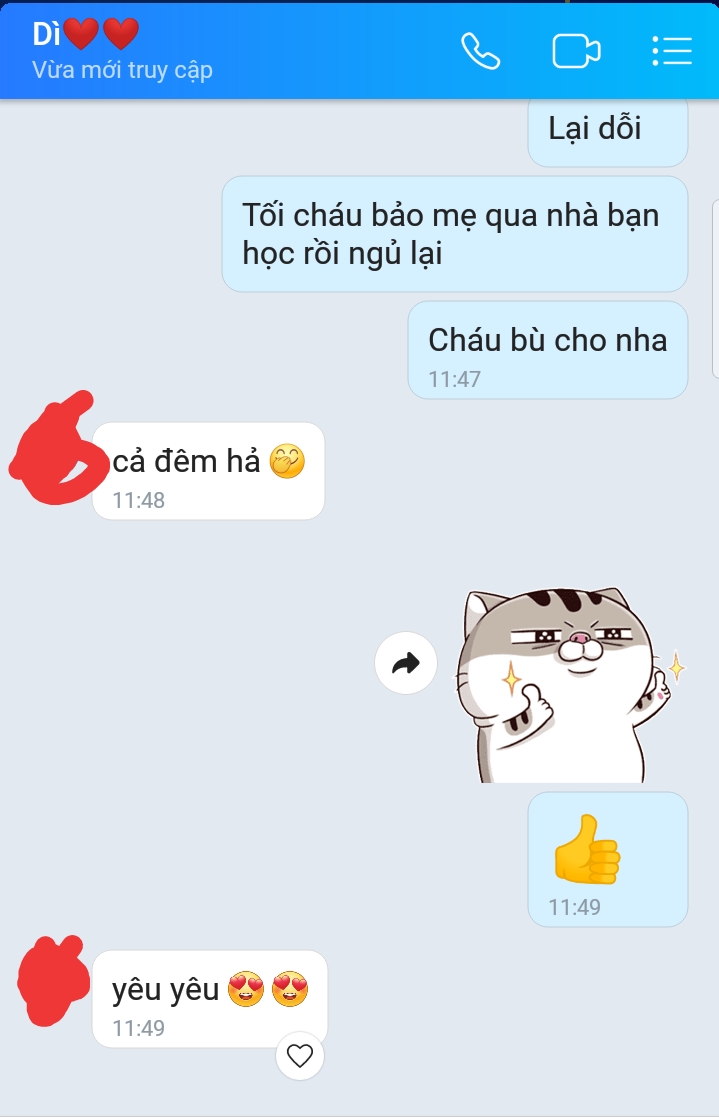Screen dimensions: 719x1118
Task: Start a video call with Dì
Action: (x=576, y=51)
